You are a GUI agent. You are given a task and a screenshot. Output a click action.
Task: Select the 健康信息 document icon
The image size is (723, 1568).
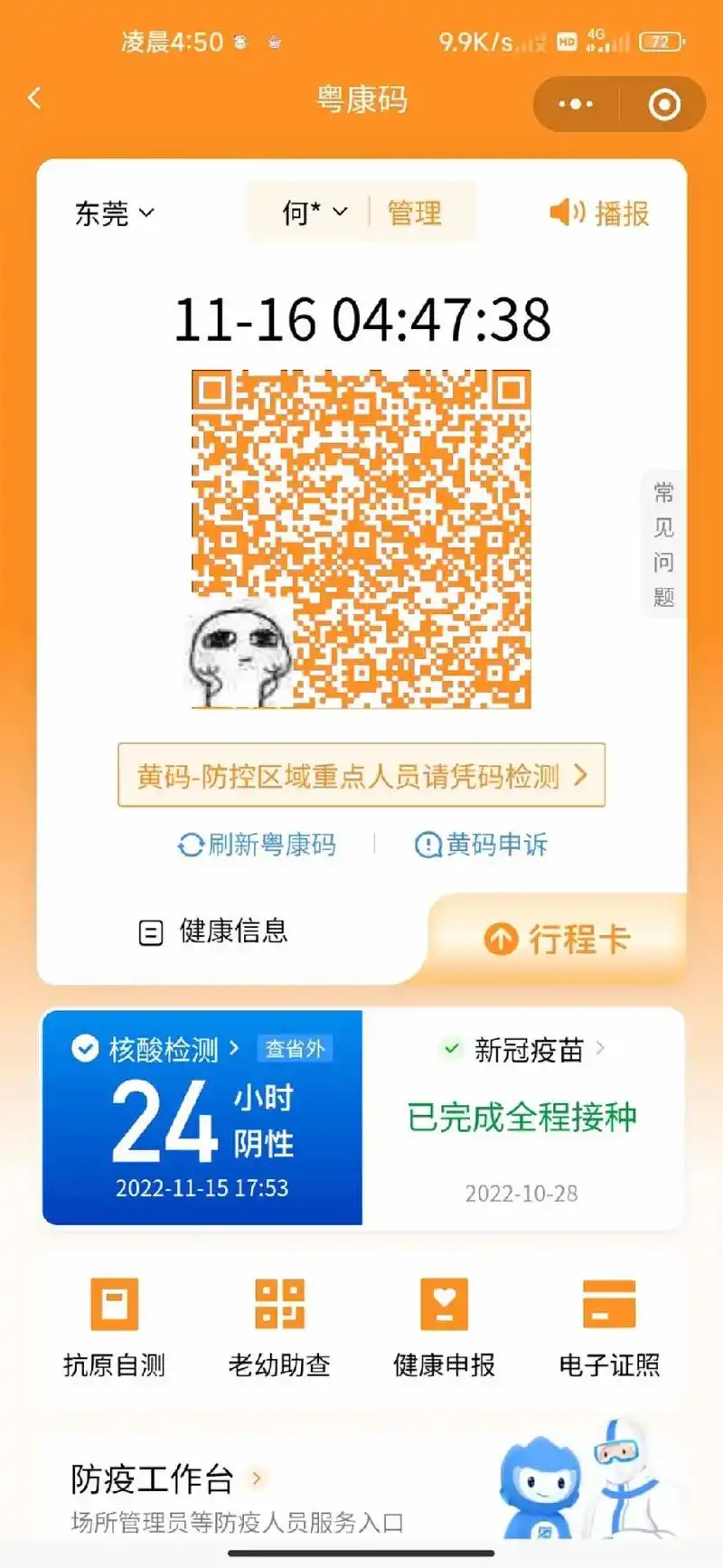click(150, 931)
